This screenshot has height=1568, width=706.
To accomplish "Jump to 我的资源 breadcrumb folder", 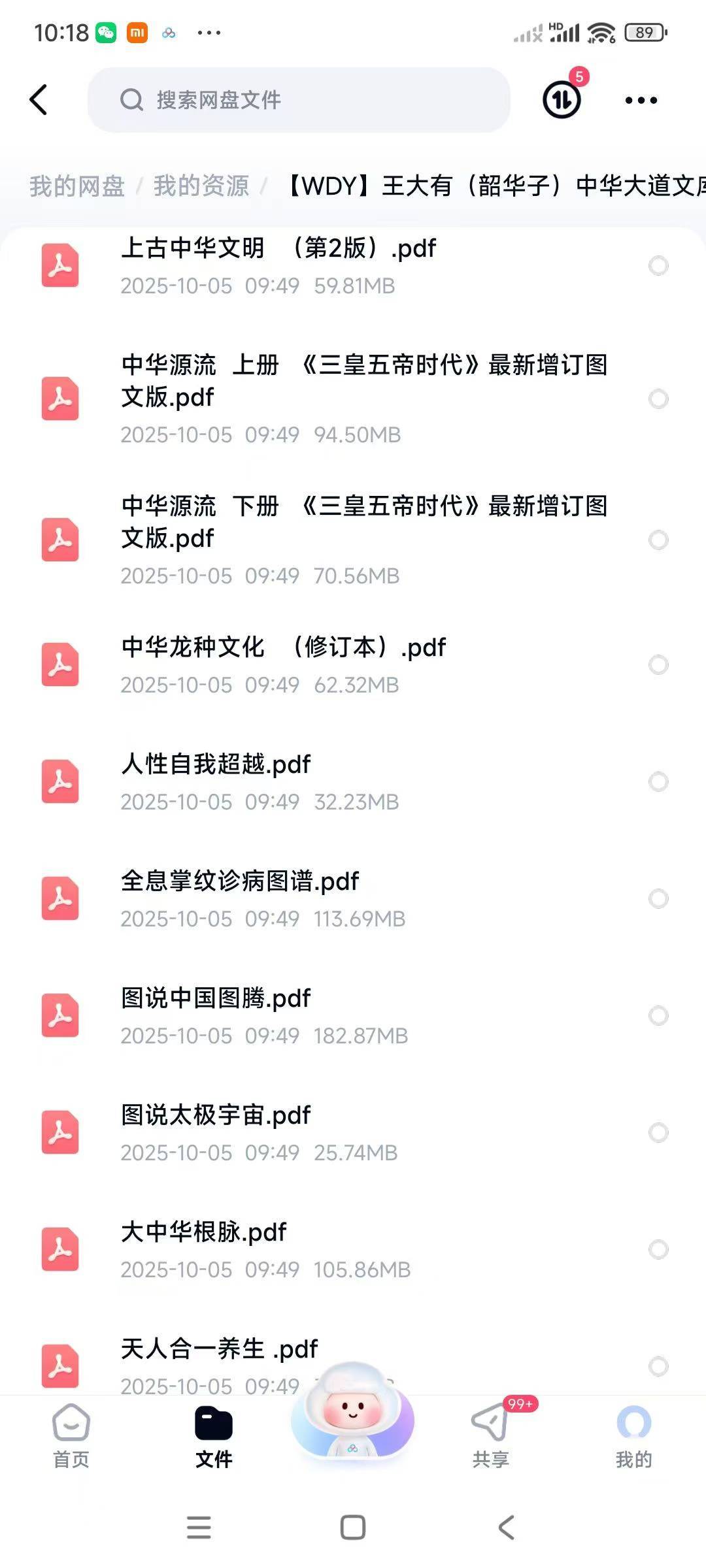I will click(201, 186).
